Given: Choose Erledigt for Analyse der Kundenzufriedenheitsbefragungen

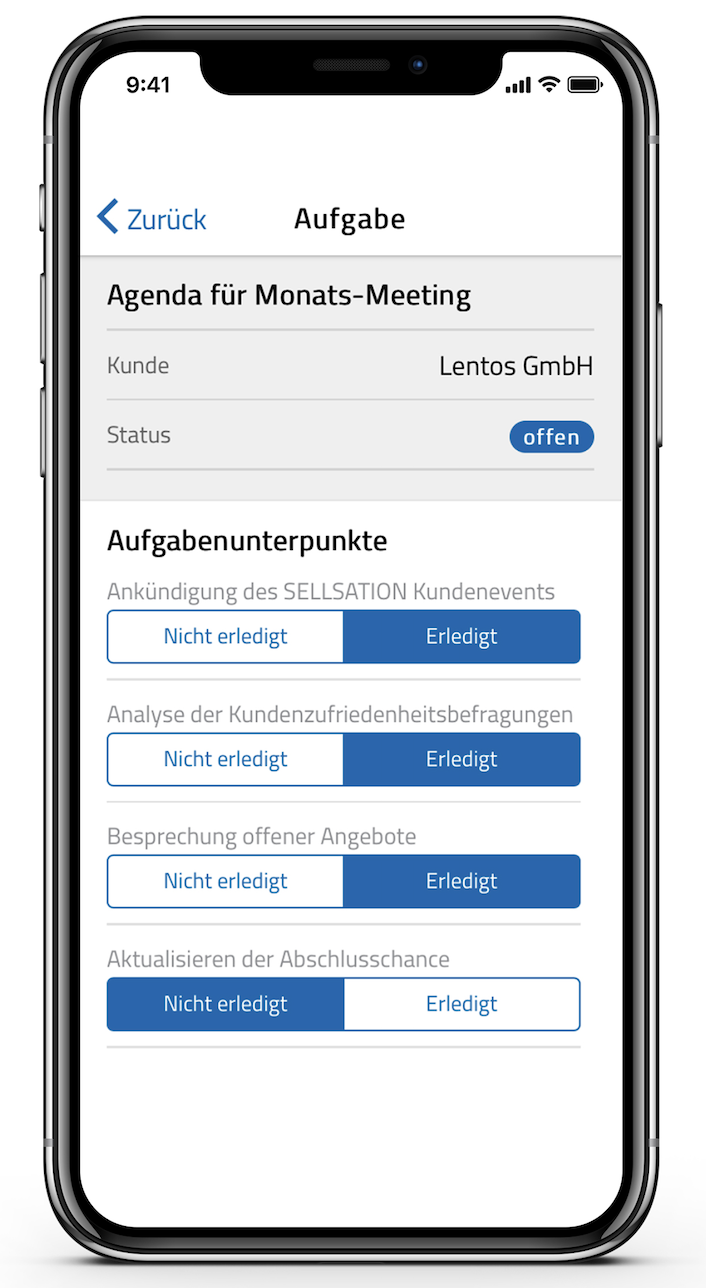Looking at the screenshot, I should [461, 759].
